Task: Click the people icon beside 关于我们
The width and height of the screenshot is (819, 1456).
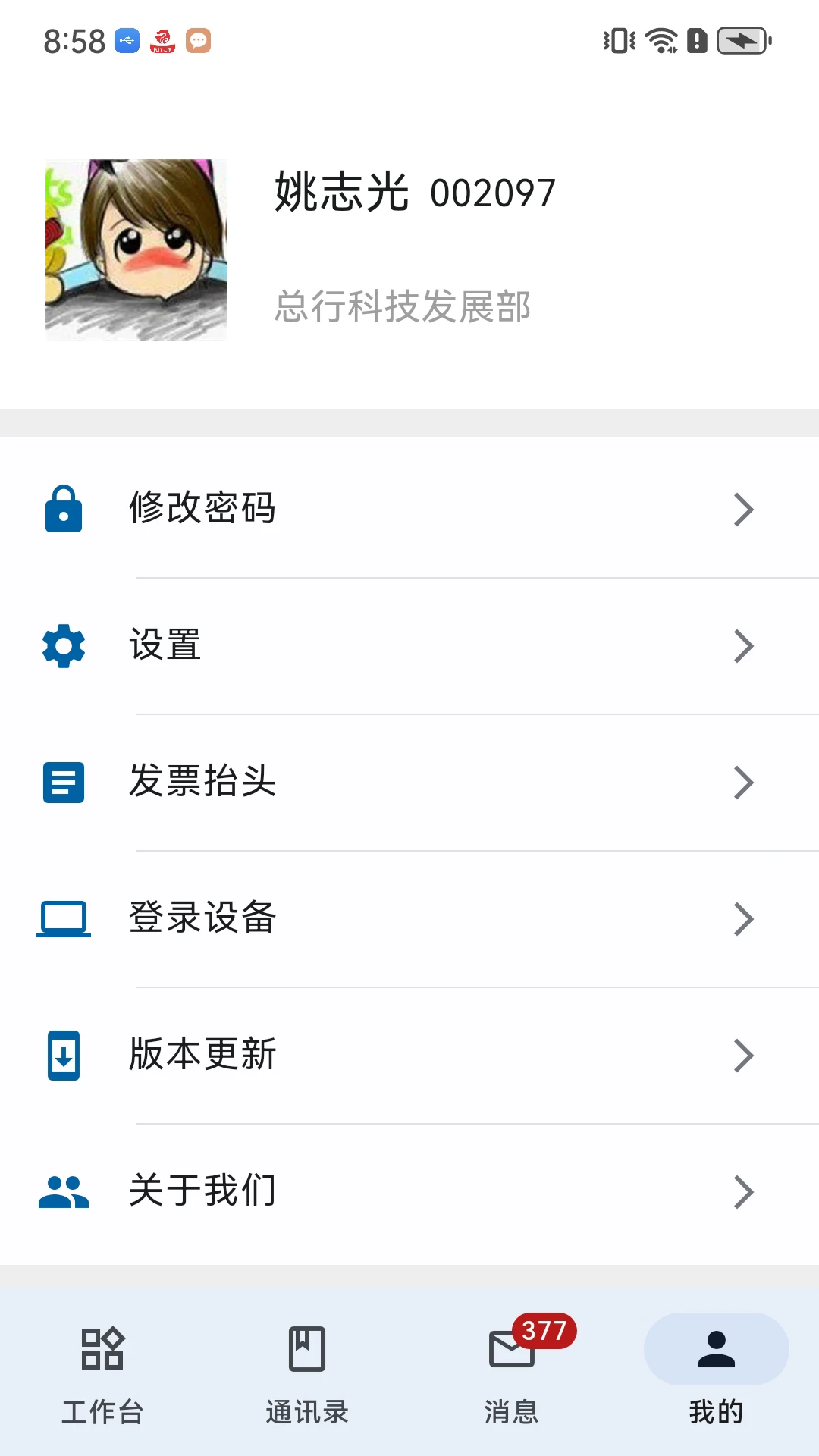Action: pos(63,1191)
